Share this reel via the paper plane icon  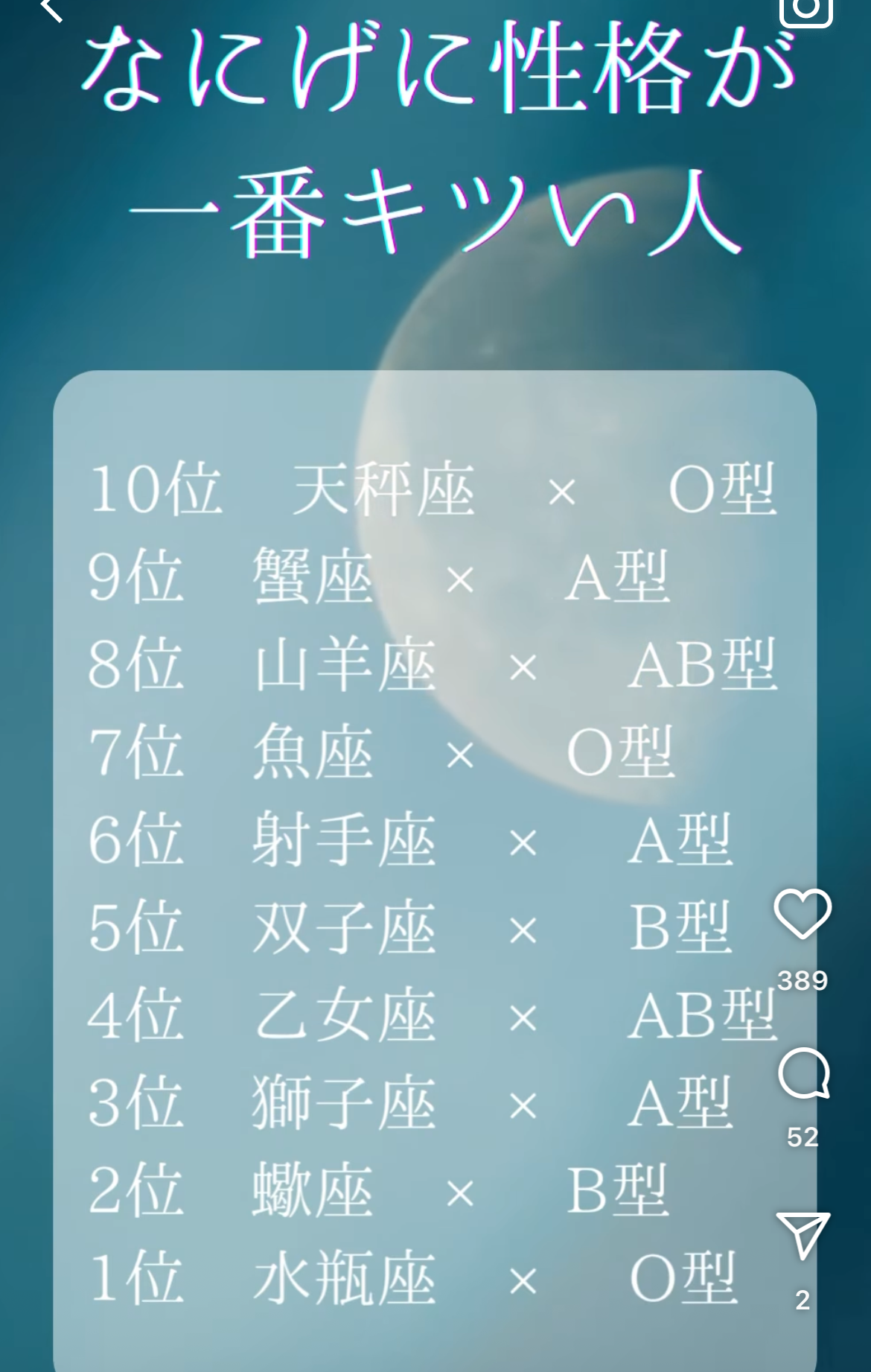pyautogui.click(x=803, y=1236)
